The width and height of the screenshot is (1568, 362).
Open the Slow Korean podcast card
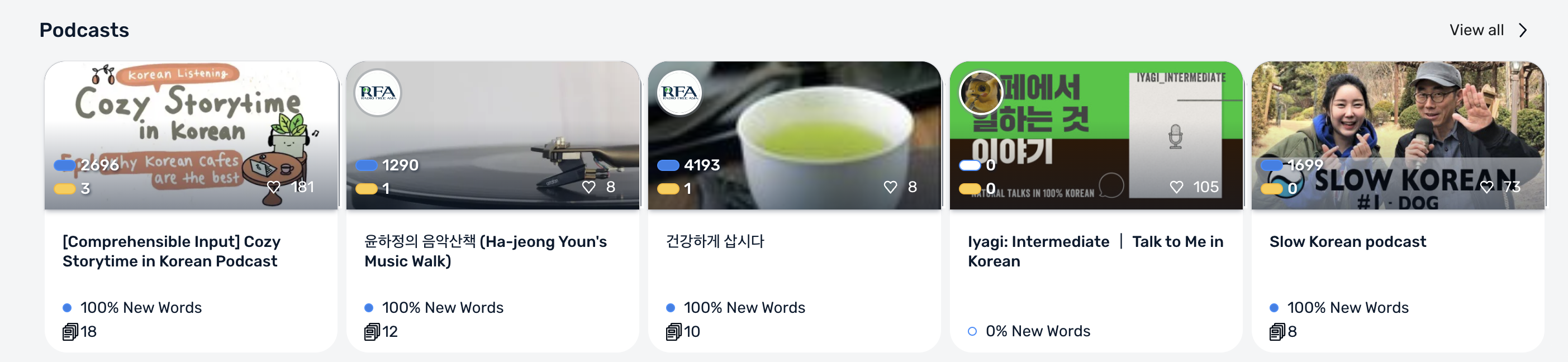1347,241
